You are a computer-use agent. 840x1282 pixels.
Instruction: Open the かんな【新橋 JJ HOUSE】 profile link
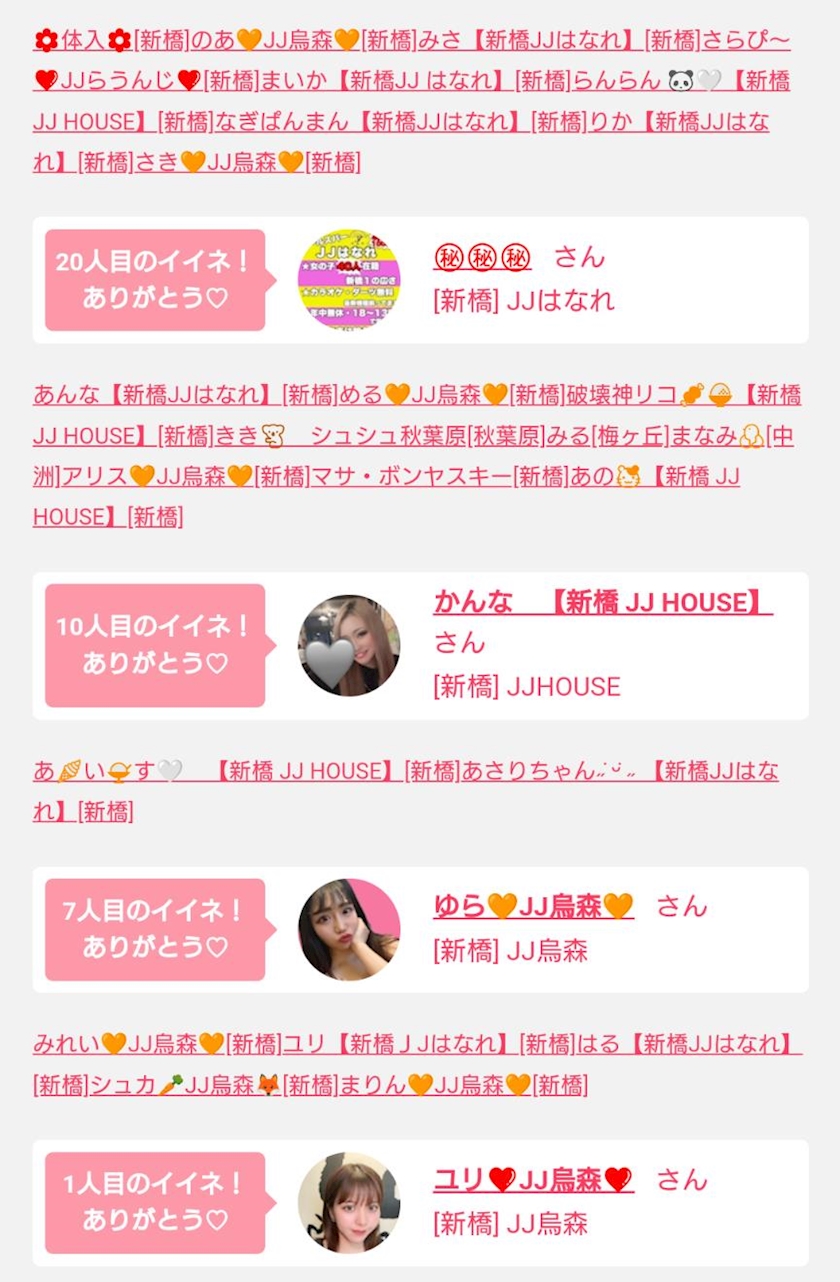(603, 602)
